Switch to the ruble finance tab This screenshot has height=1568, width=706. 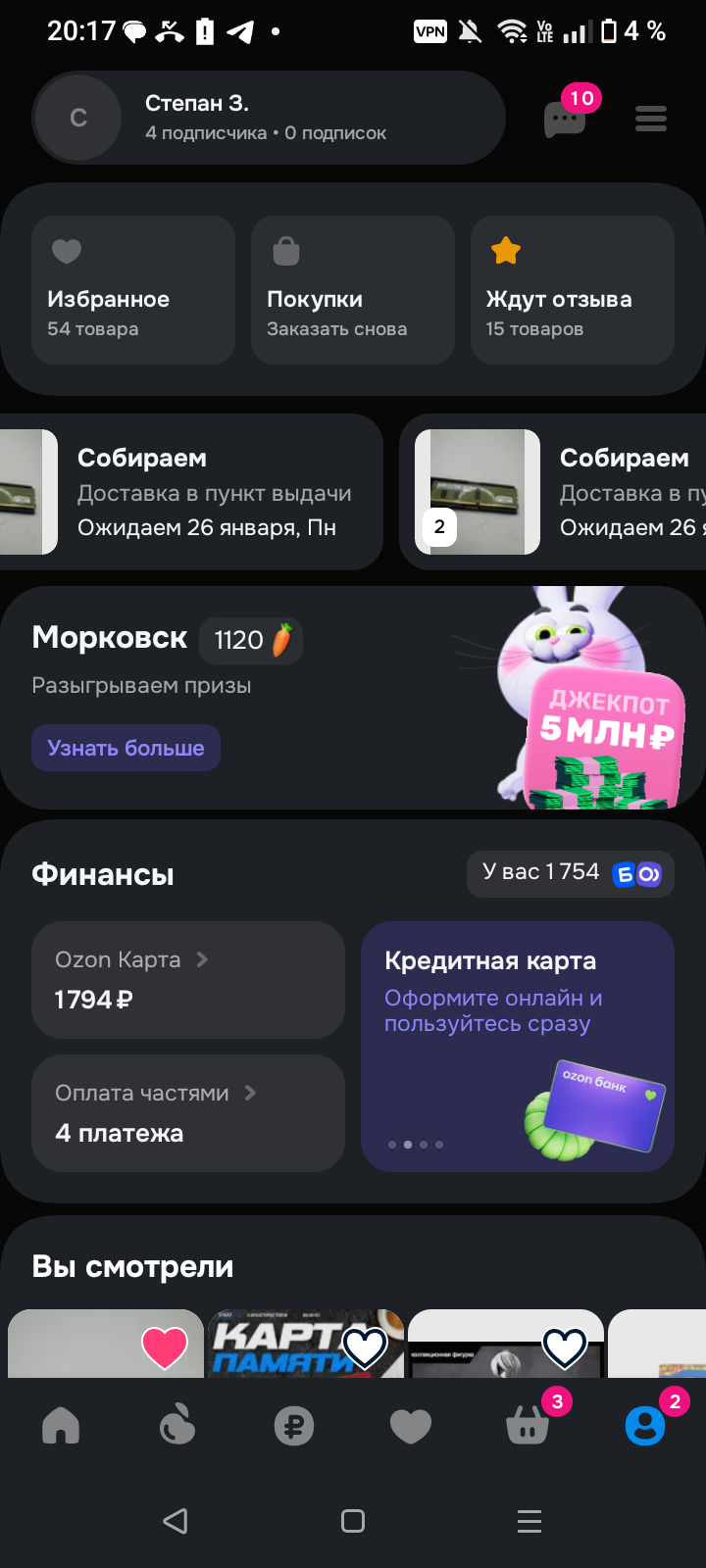[294, 1426]
